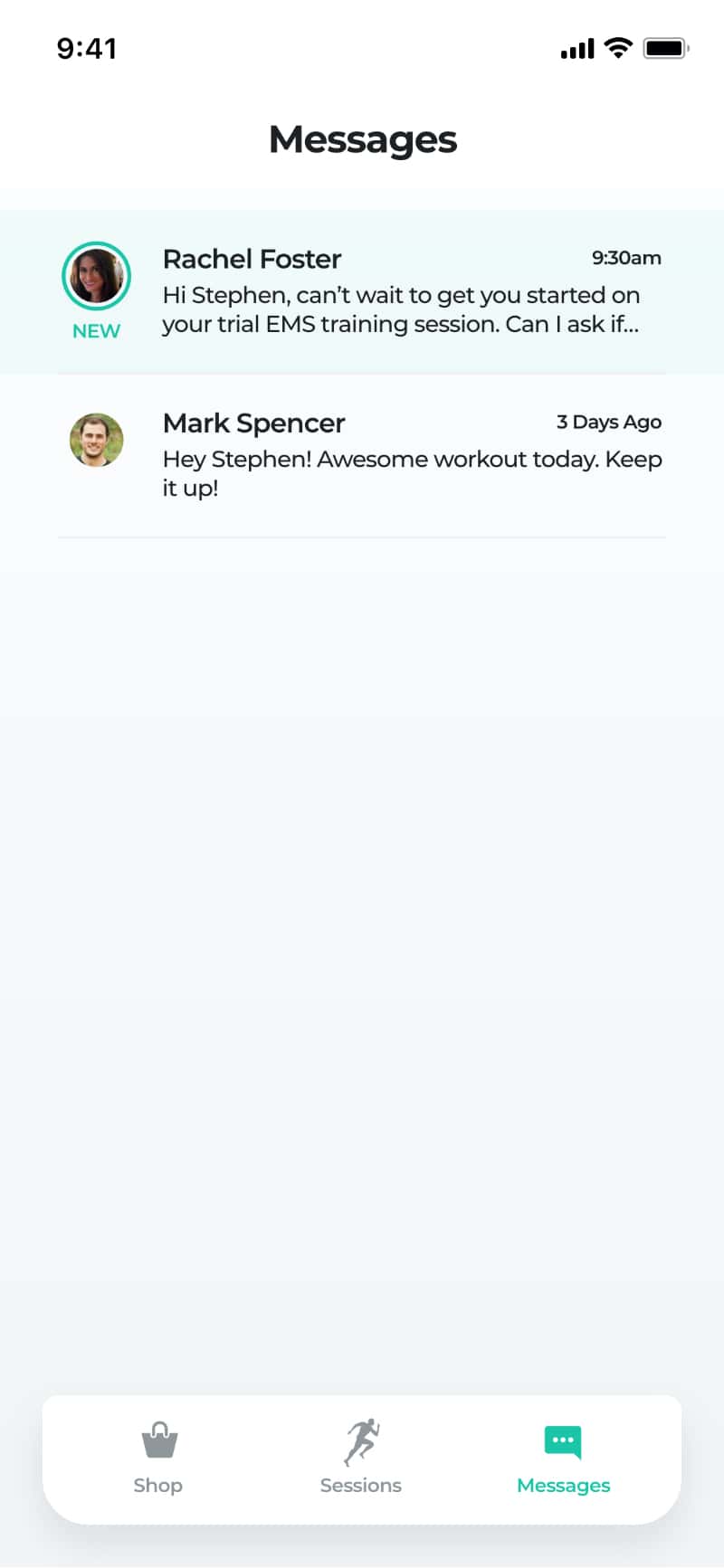Go to the Sessions tab
This screenshot has width=724, height=1568.
click(x=361, y=1457)
